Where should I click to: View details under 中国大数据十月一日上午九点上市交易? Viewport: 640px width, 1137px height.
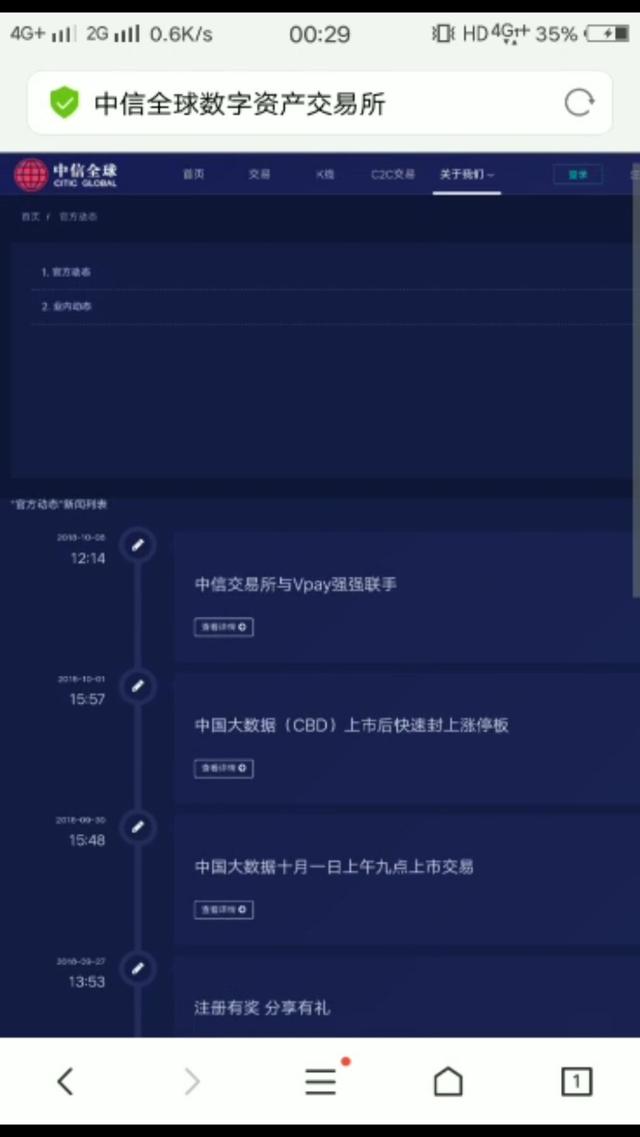pyautogui.click(x=223, y=909)
